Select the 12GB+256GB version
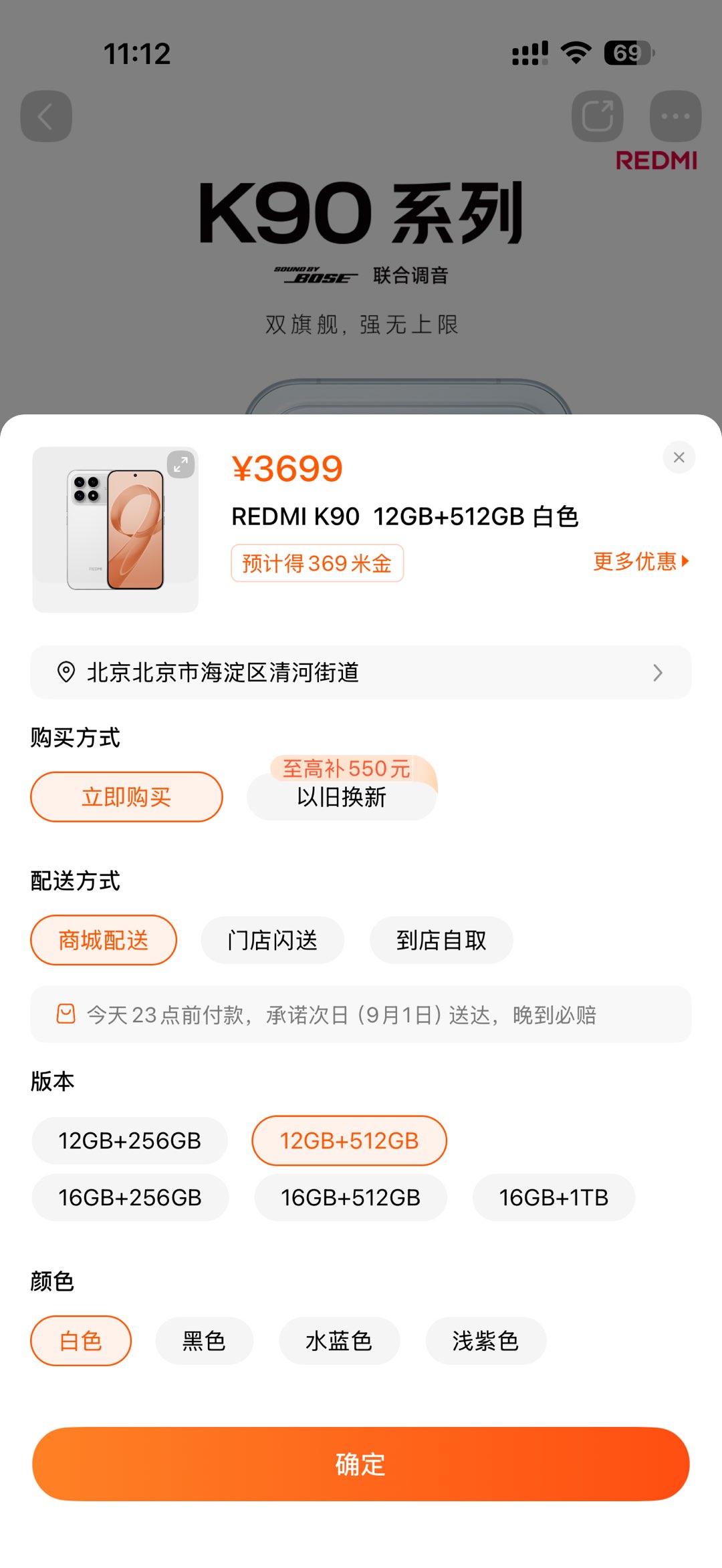This screenshot has height=1568, width=722. click(130, 1140)
